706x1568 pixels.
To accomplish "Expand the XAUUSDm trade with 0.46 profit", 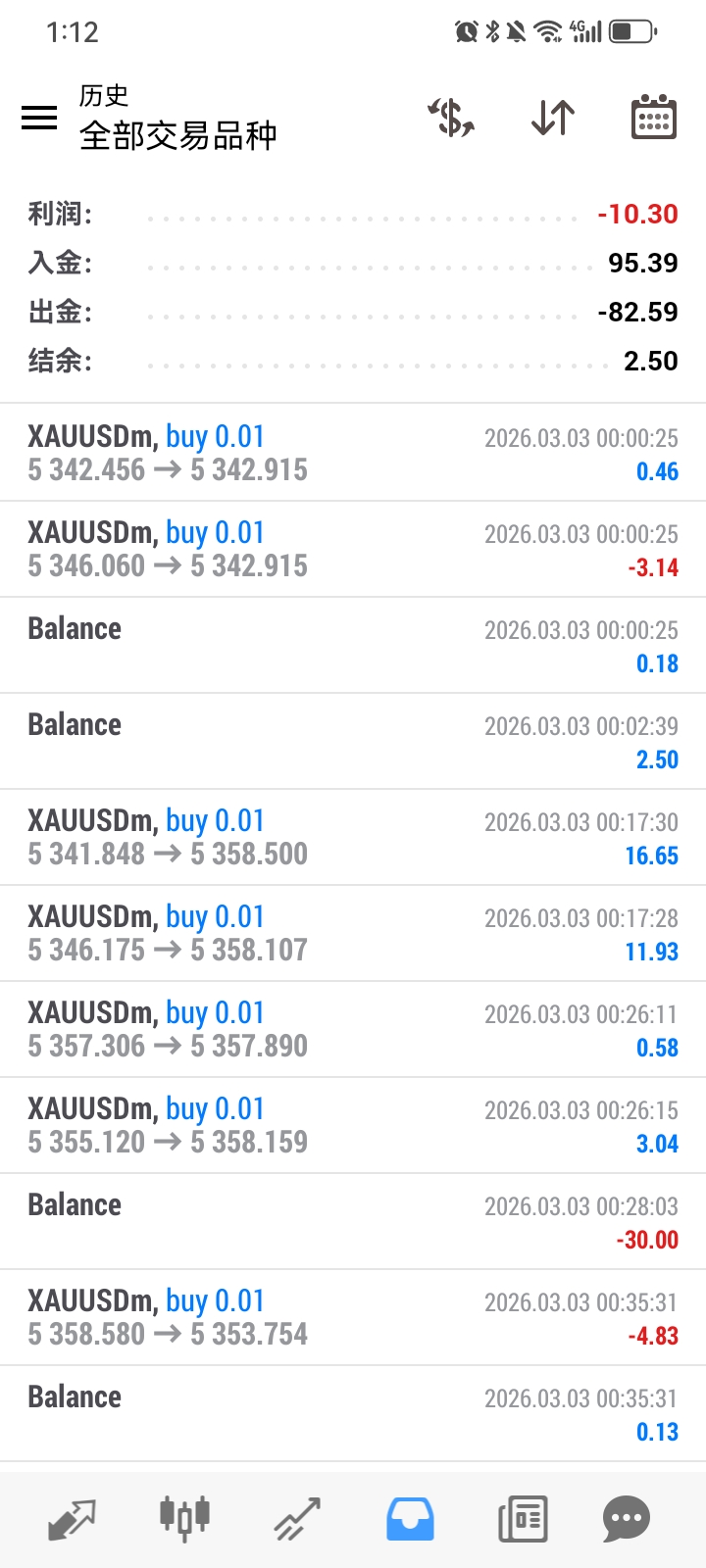I will point(353,453).
